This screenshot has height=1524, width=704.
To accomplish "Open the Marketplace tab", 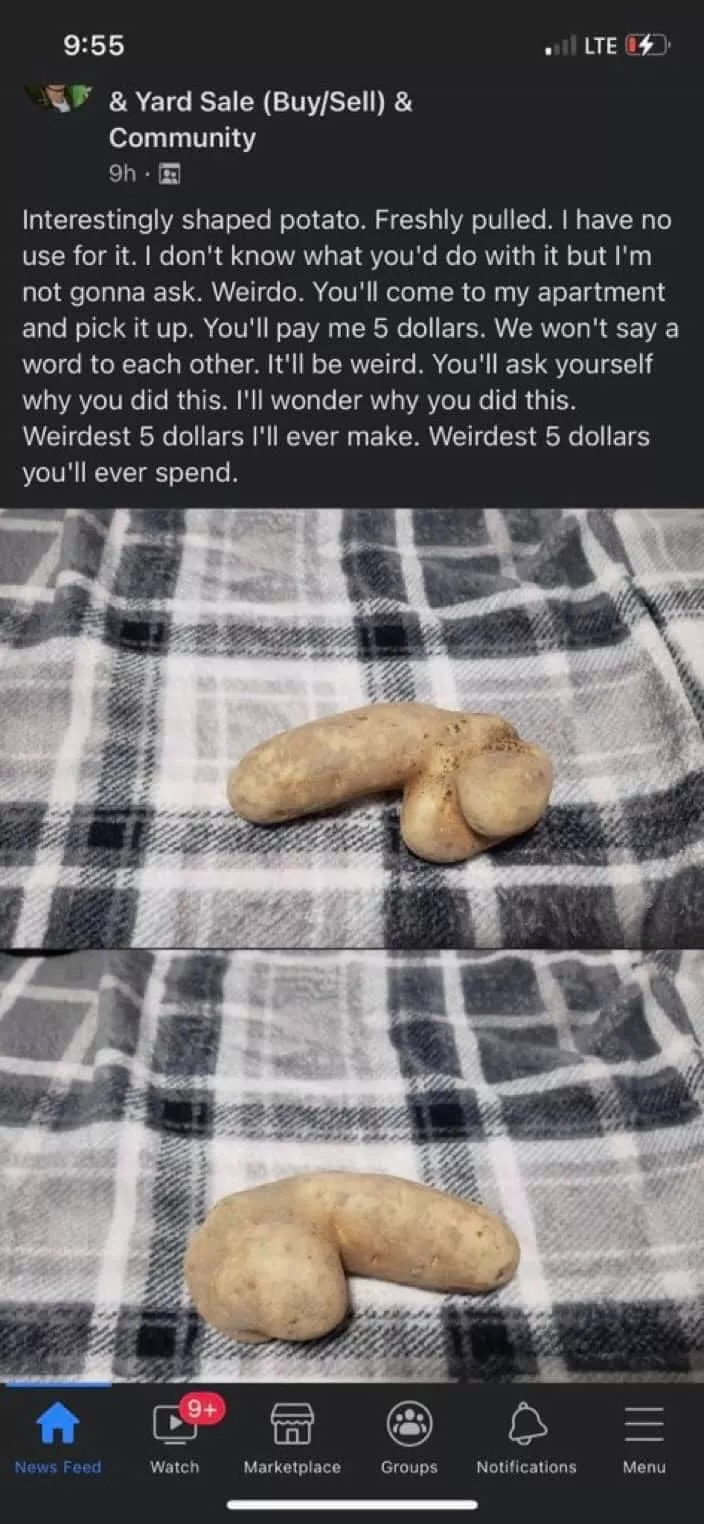I will pyautogui.click(x=292, y=1437).
